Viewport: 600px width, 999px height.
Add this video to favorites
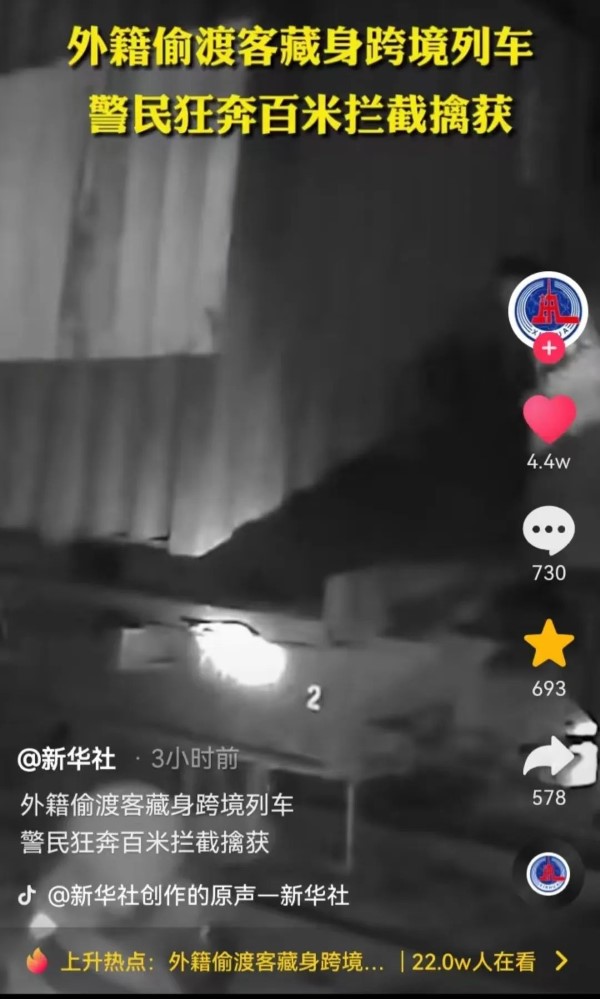click(x=549, y=644)
